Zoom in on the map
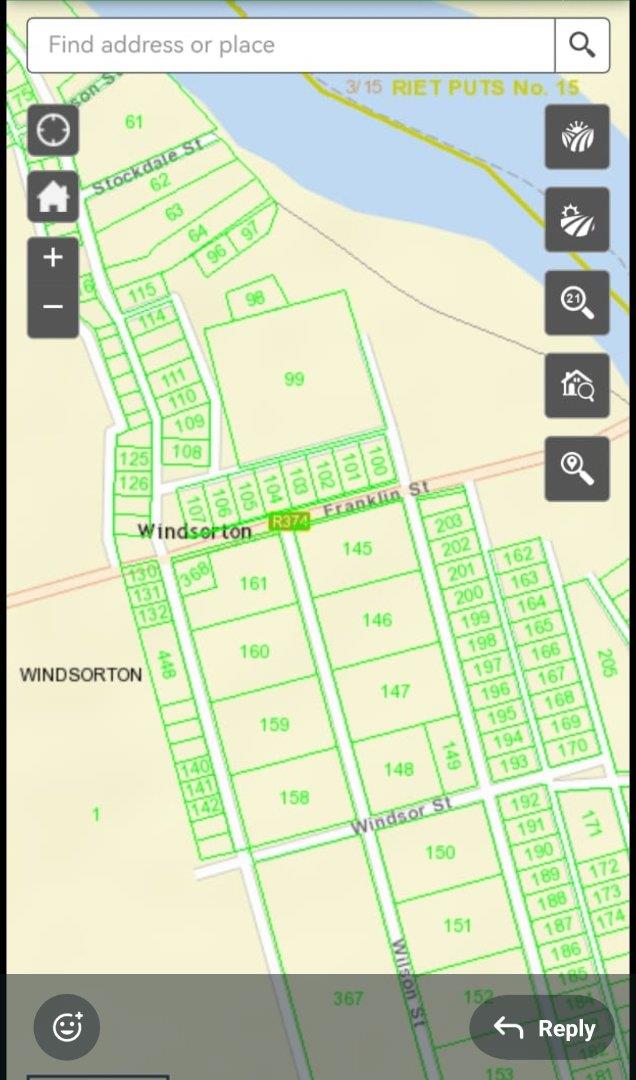This screenshot has width=636, height=1080. 52,258
